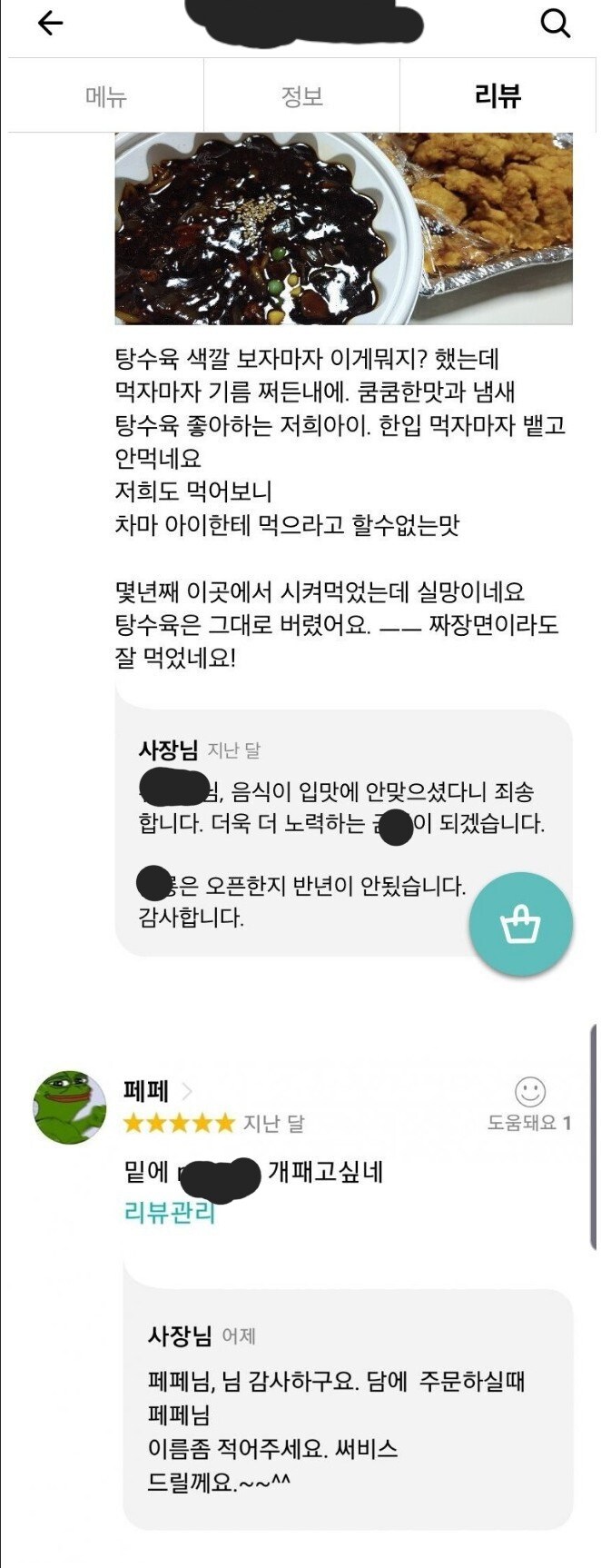Open 페페's reviewer profile
The height and width of the screenshot is (1568, 601).
(157, 1090)
